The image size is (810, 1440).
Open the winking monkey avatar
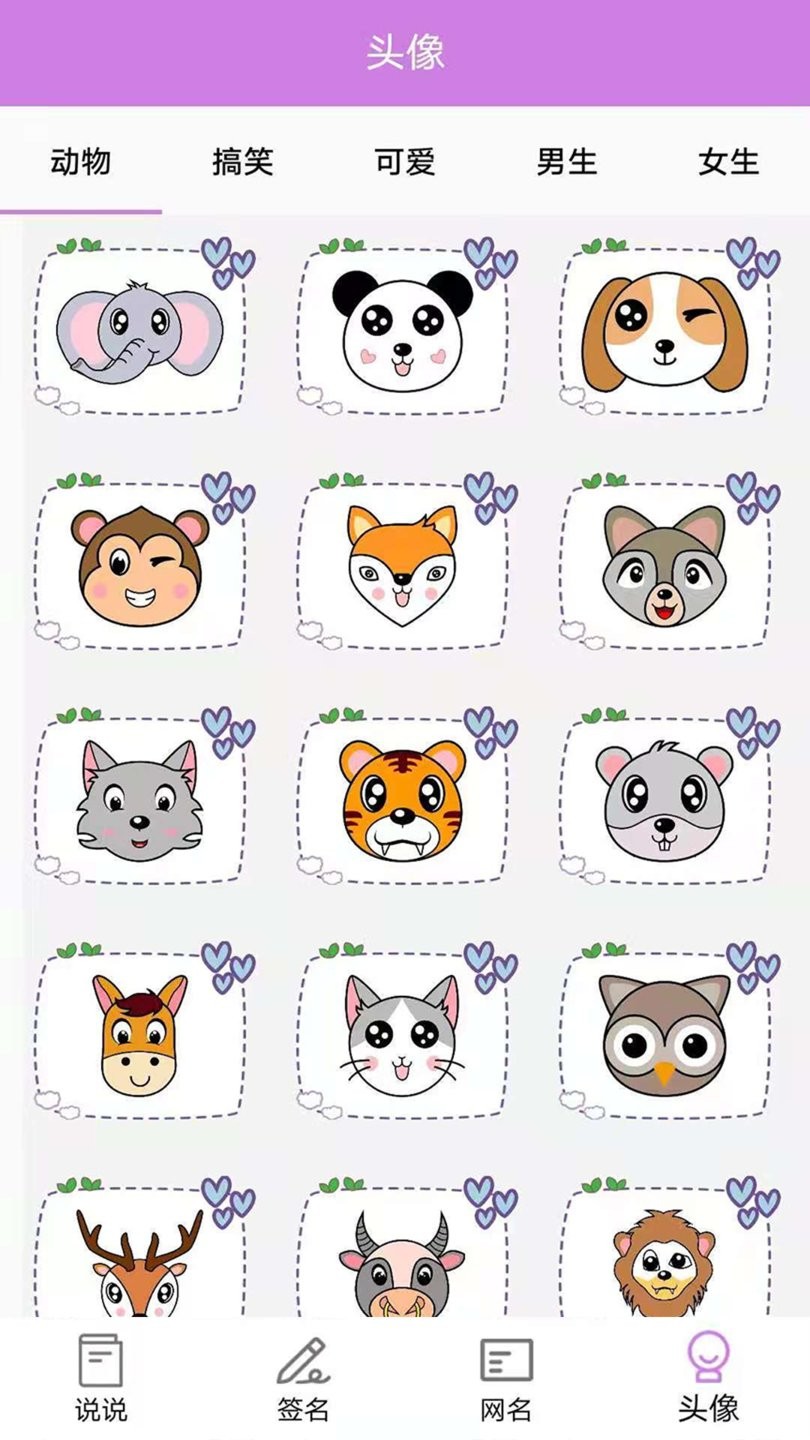click(x=140, y=567)
